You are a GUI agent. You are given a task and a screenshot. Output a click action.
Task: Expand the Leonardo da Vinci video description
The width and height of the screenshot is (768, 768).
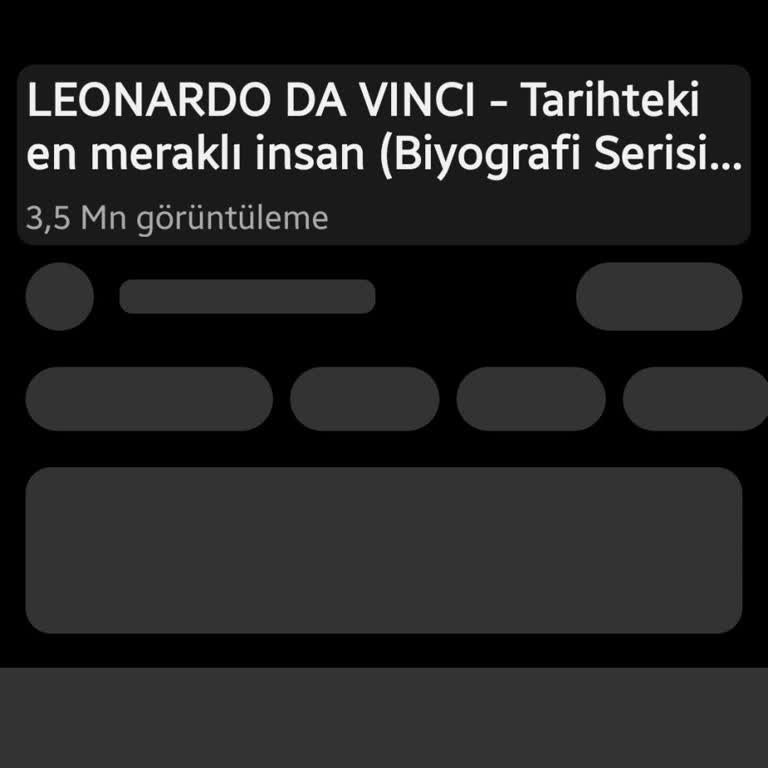click(x=384, y=155)
